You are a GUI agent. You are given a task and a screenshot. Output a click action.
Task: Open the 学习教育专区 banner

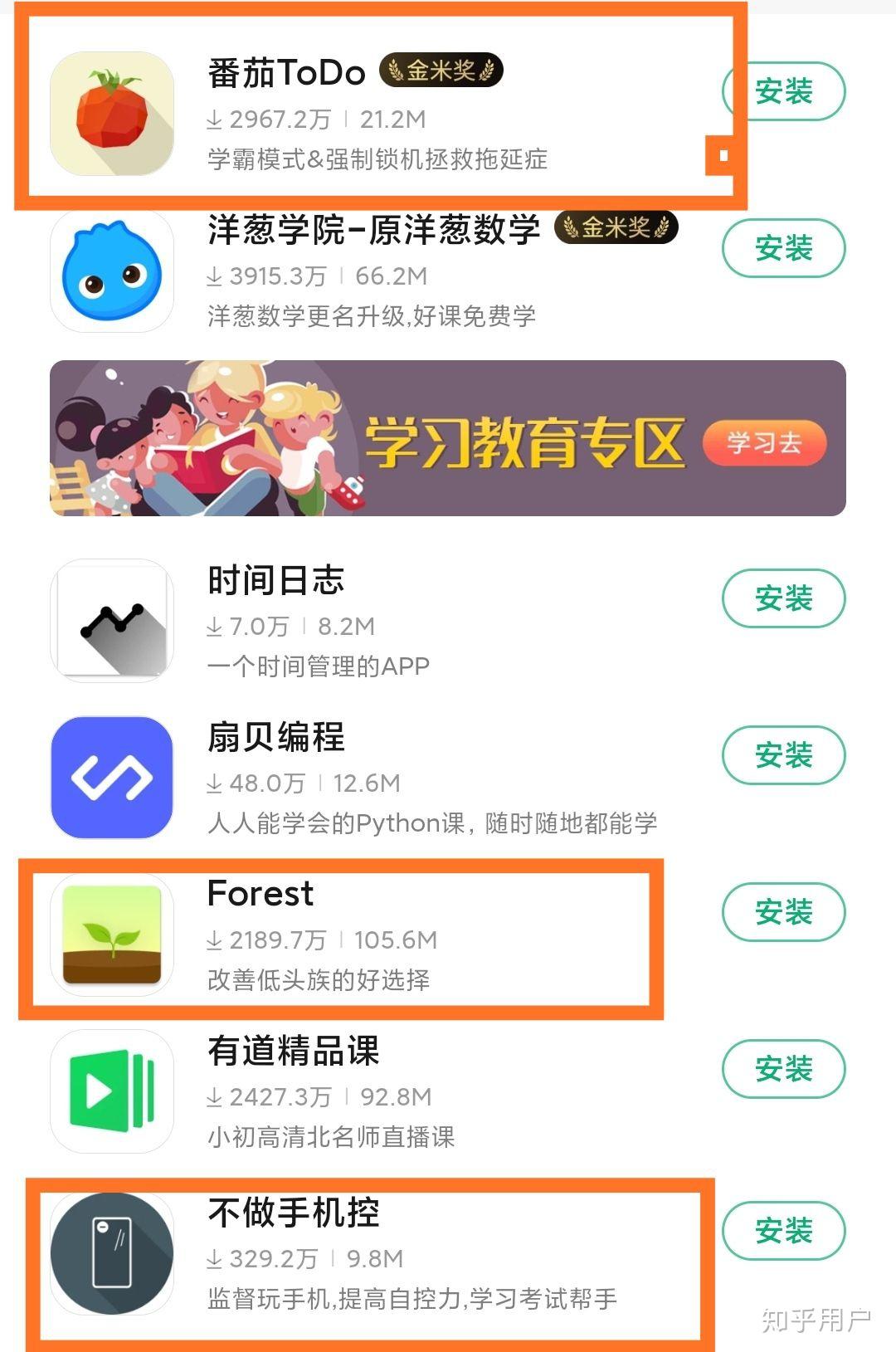[448, 438]
